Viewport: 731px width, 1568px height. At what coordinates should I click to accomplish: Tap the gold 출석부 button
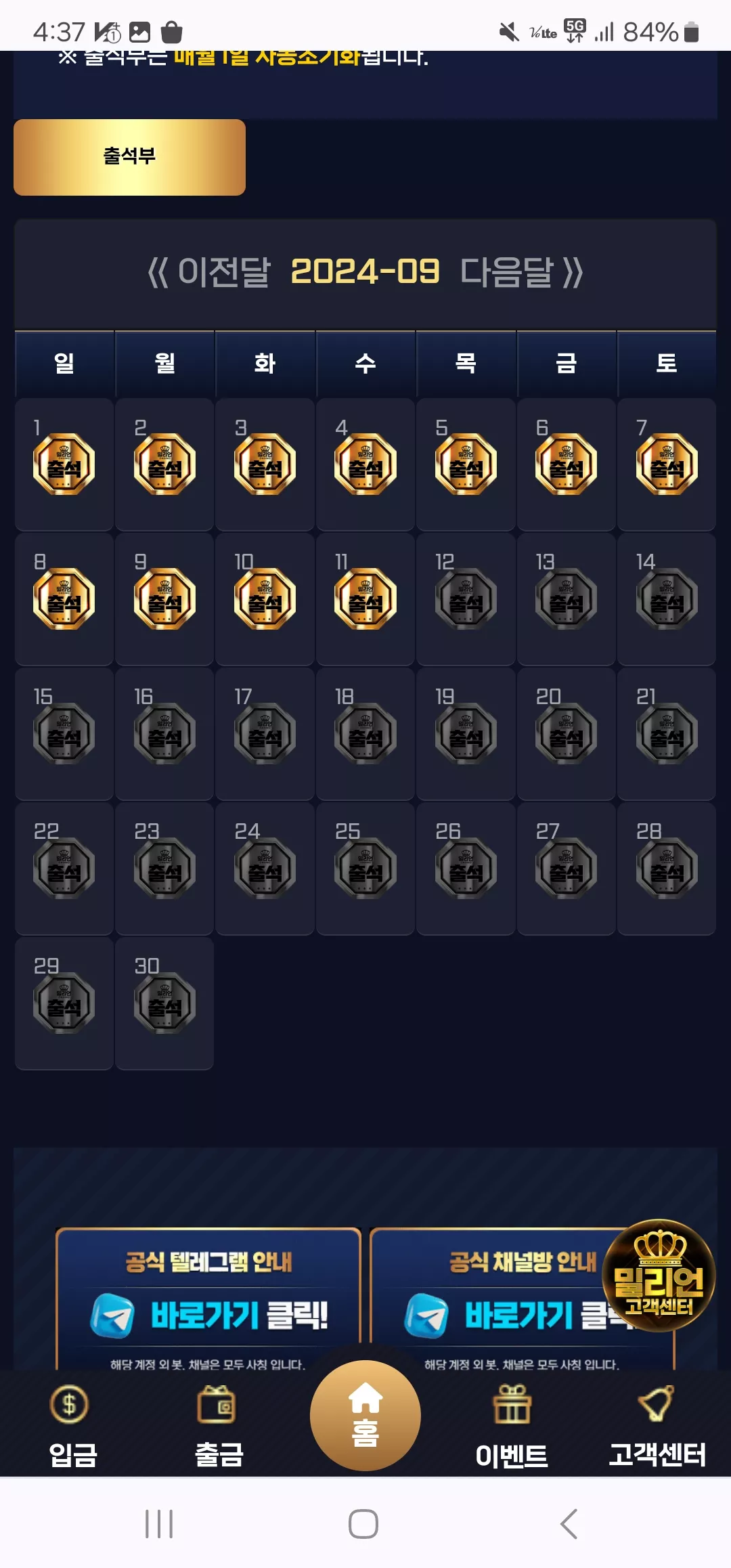(129, 157)
